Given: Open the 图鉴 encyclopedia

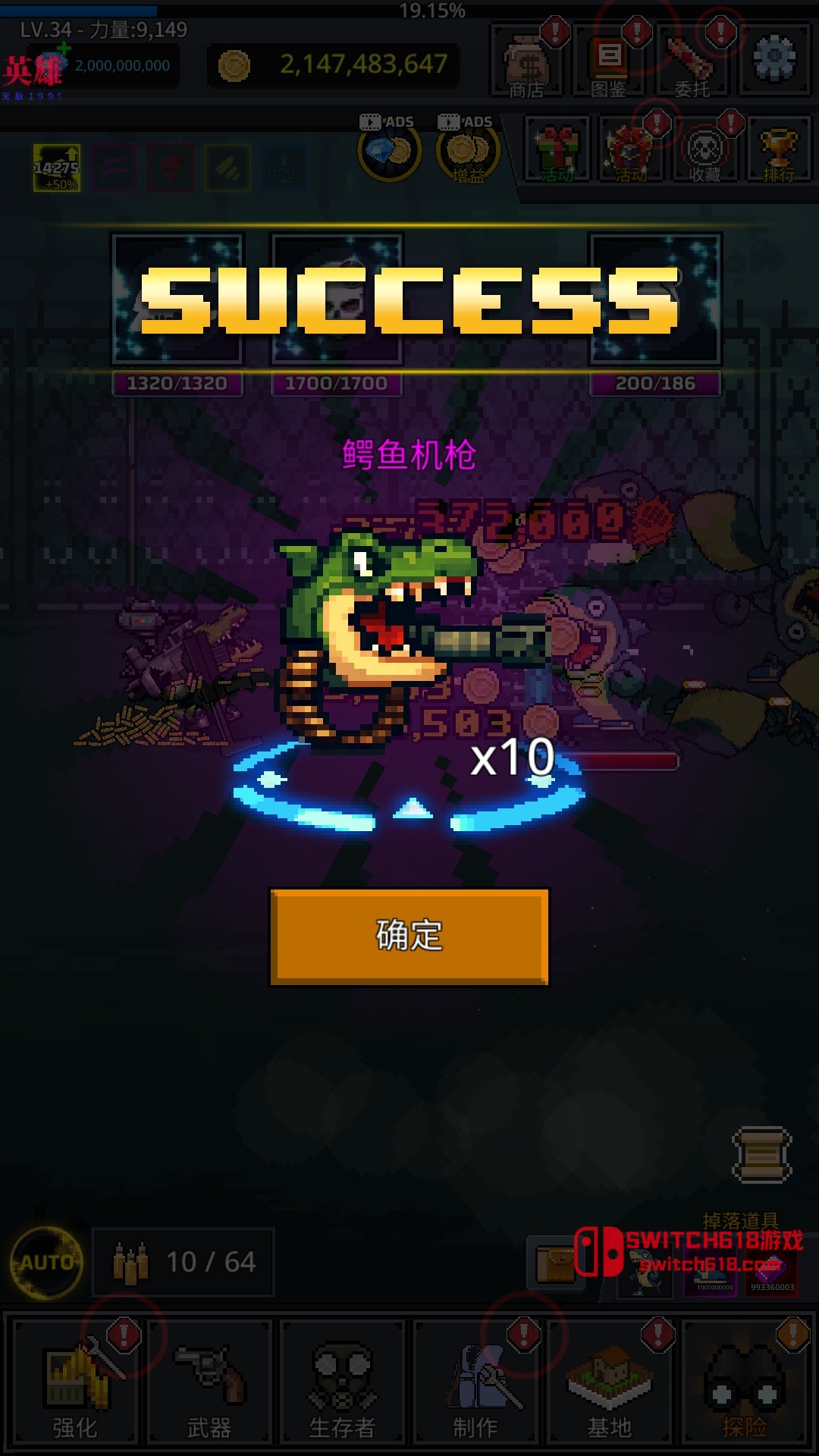Looking at the screenshot, I should (x=610, y=62).
